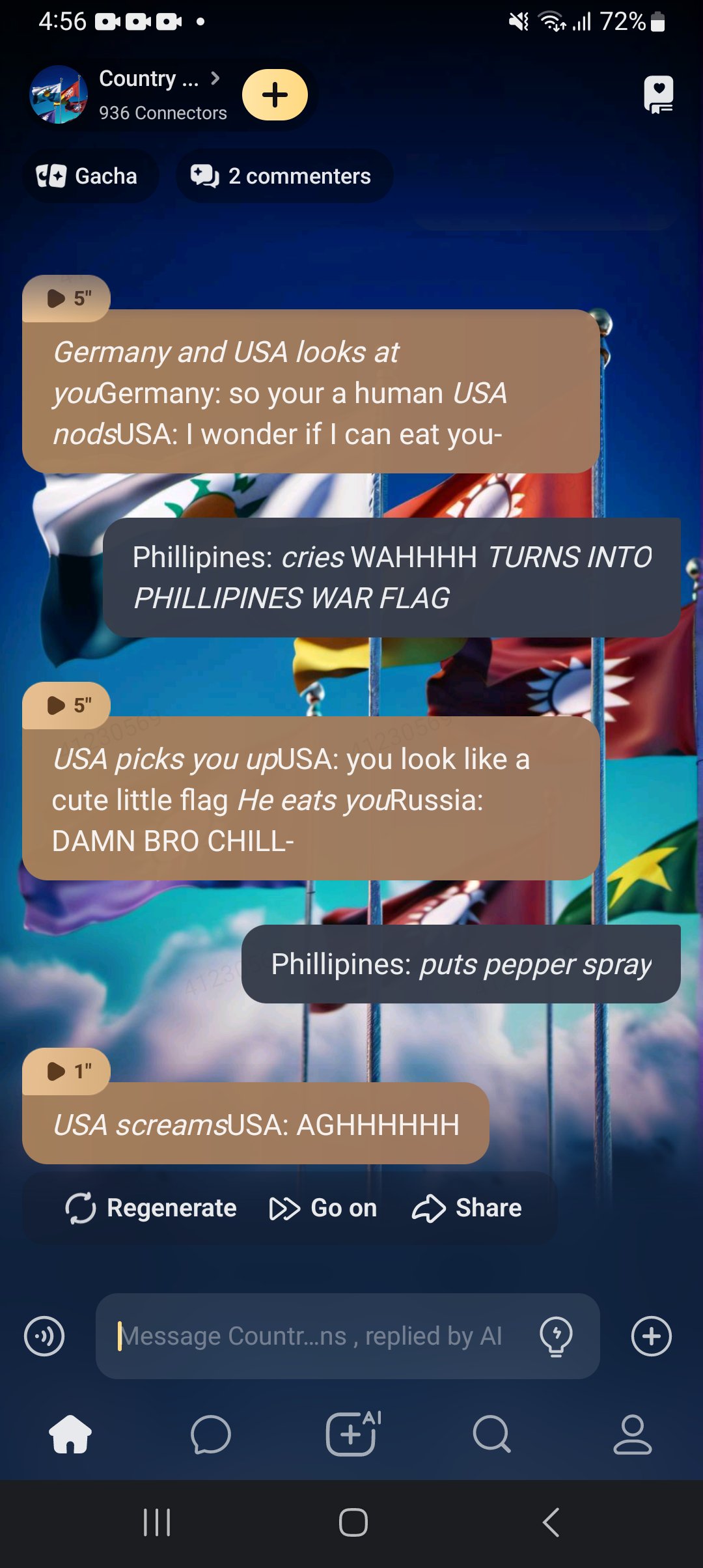This screenshot has height=1568, width=703.
Task: Tap Go on to continue the story
Action: (324, 1208)
